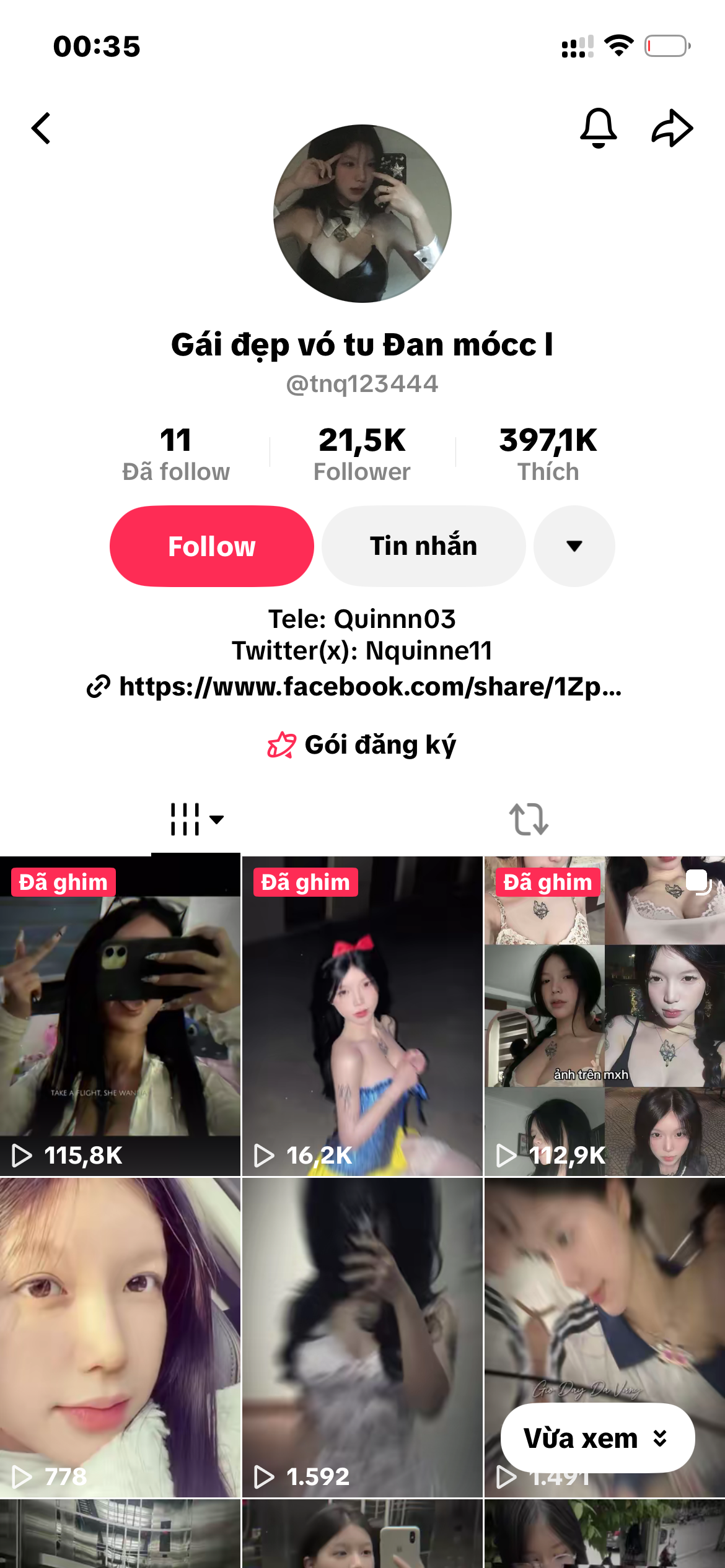Open the profile picture
Viewport: 725px width, 1568px height.
pyautogui.click(x=362, y=214)
